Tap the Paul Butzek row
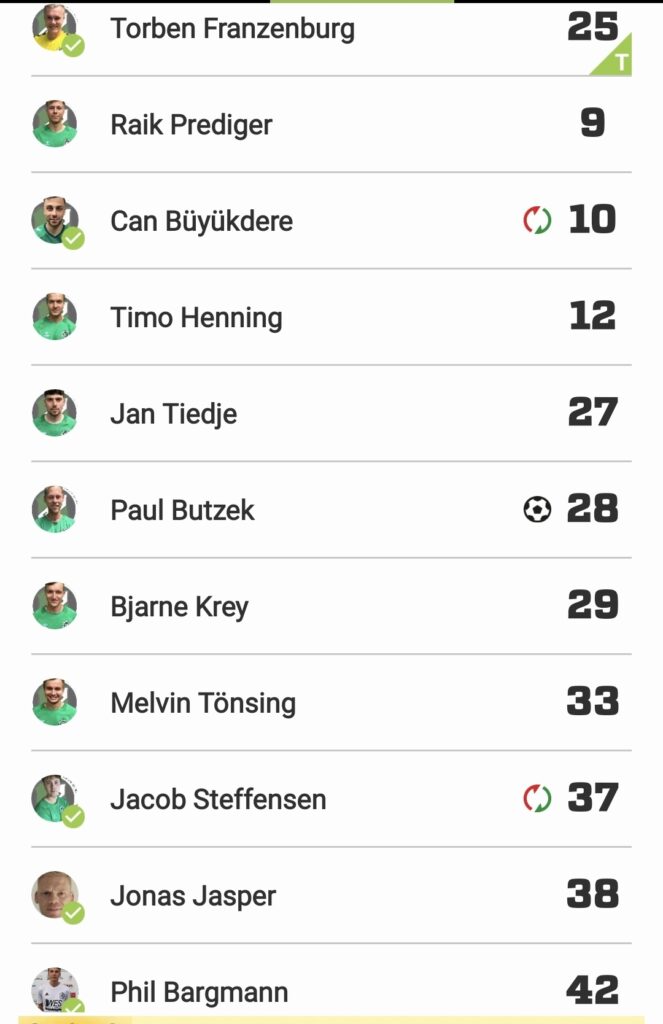 click(x=182, y=510)
